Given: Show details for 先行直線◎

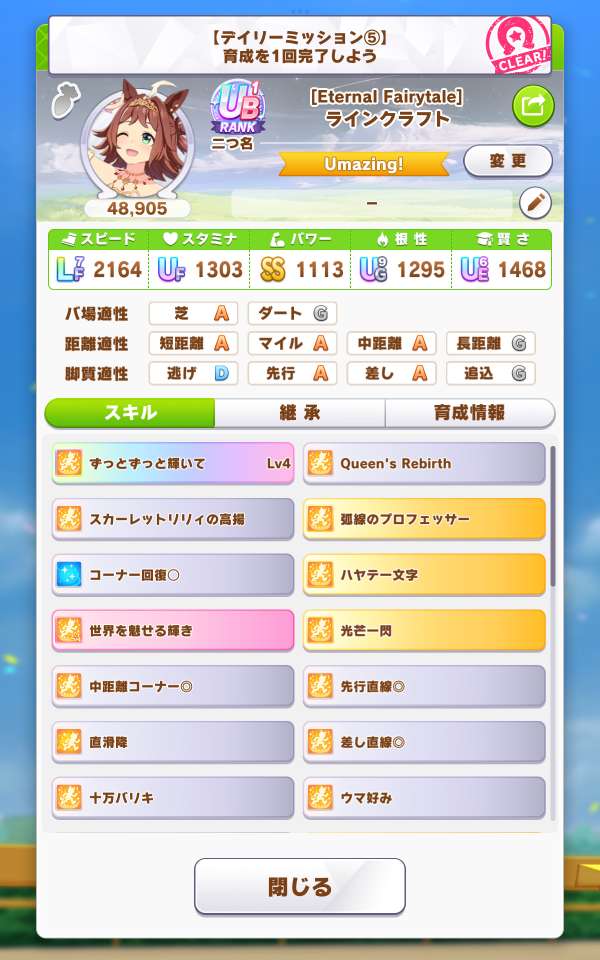Looking at the screenshot, I should pyautogui.click(x=424, y=686).
